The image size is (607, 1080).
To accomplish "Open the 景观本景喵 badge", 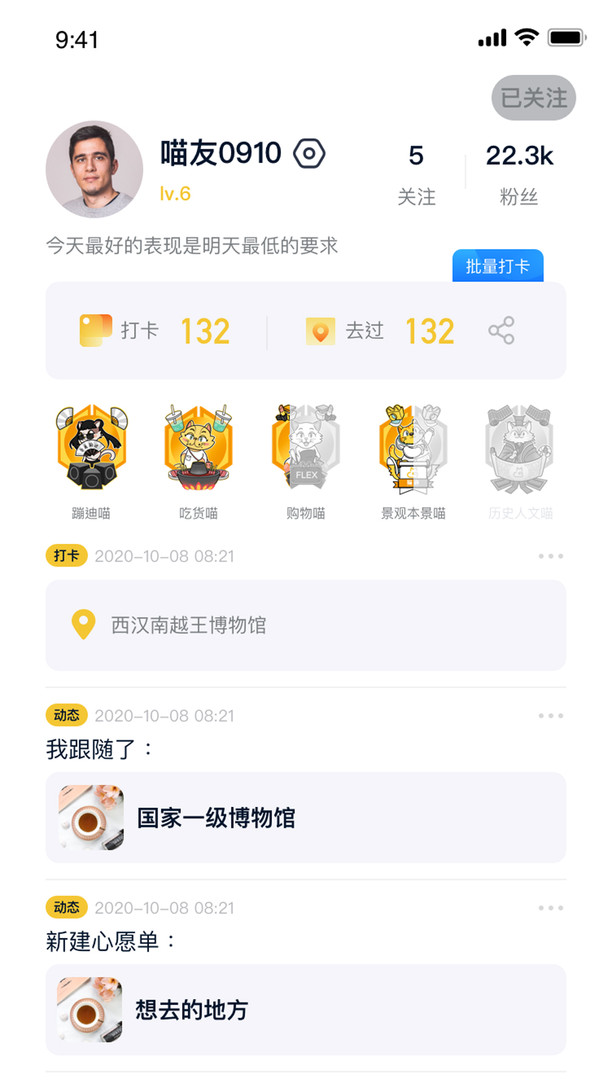I will (x=413, y=461).
